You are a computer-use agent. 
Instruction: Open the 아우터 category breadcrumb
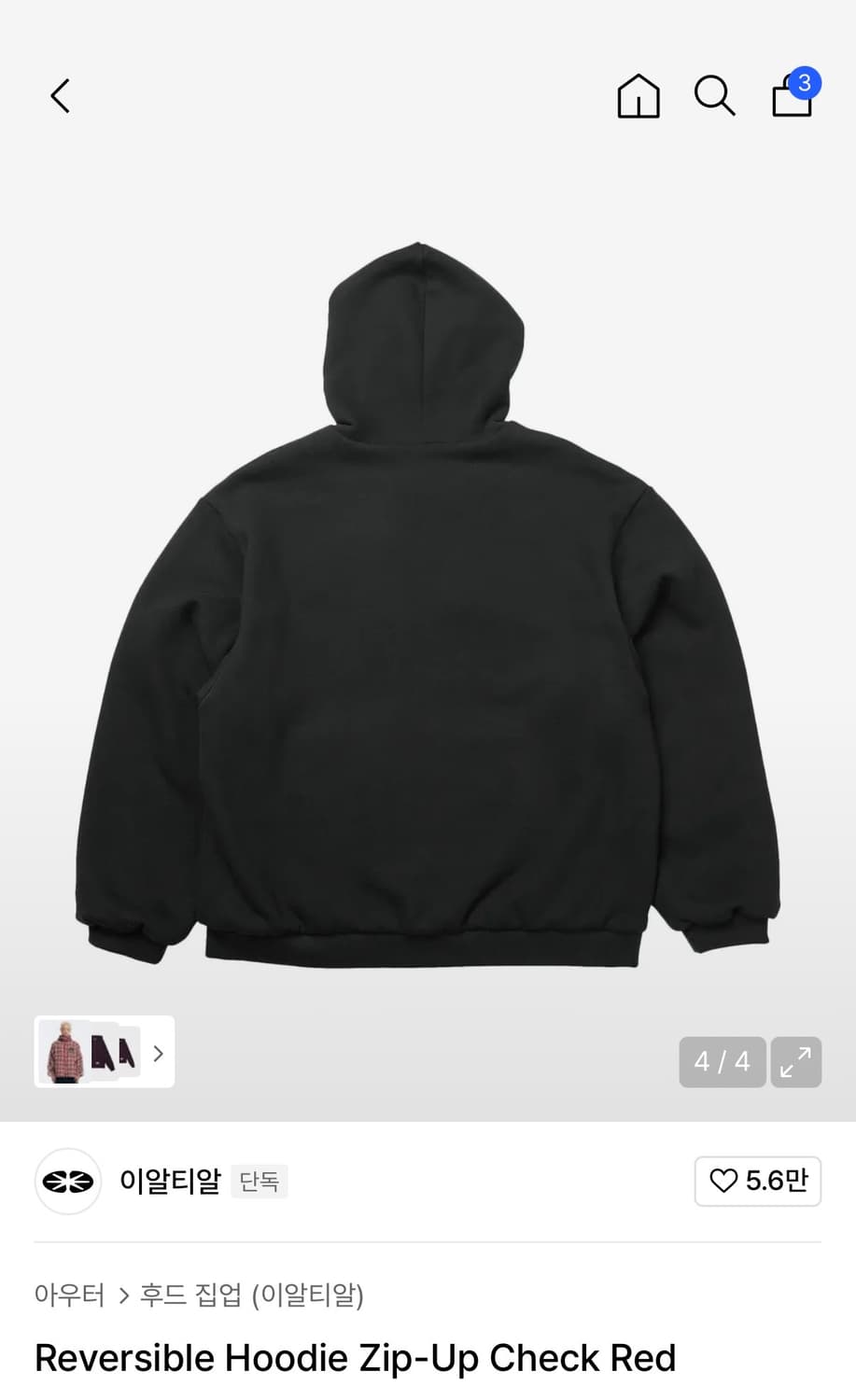coord(69,1295)
